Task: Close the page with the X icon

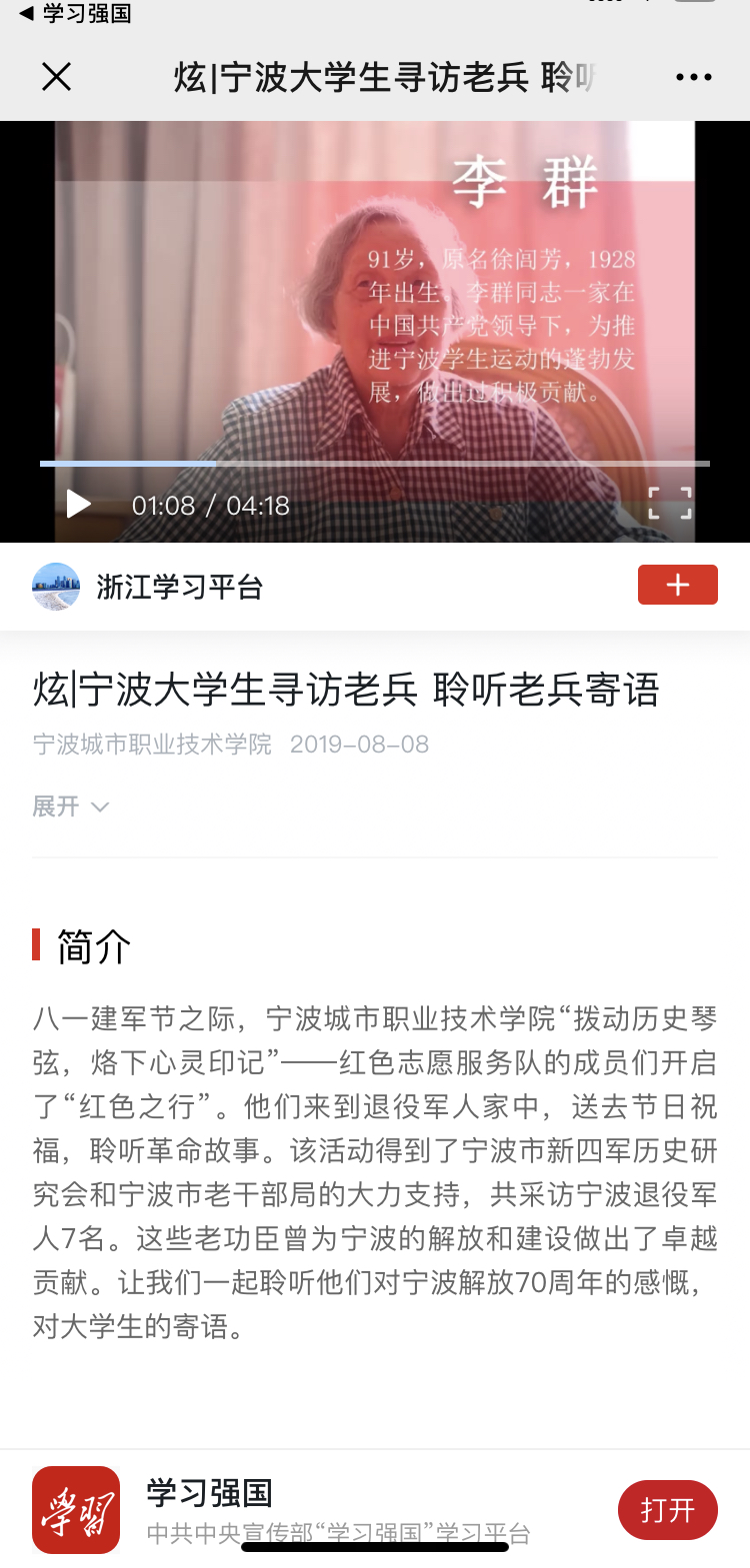Action: 57,77
